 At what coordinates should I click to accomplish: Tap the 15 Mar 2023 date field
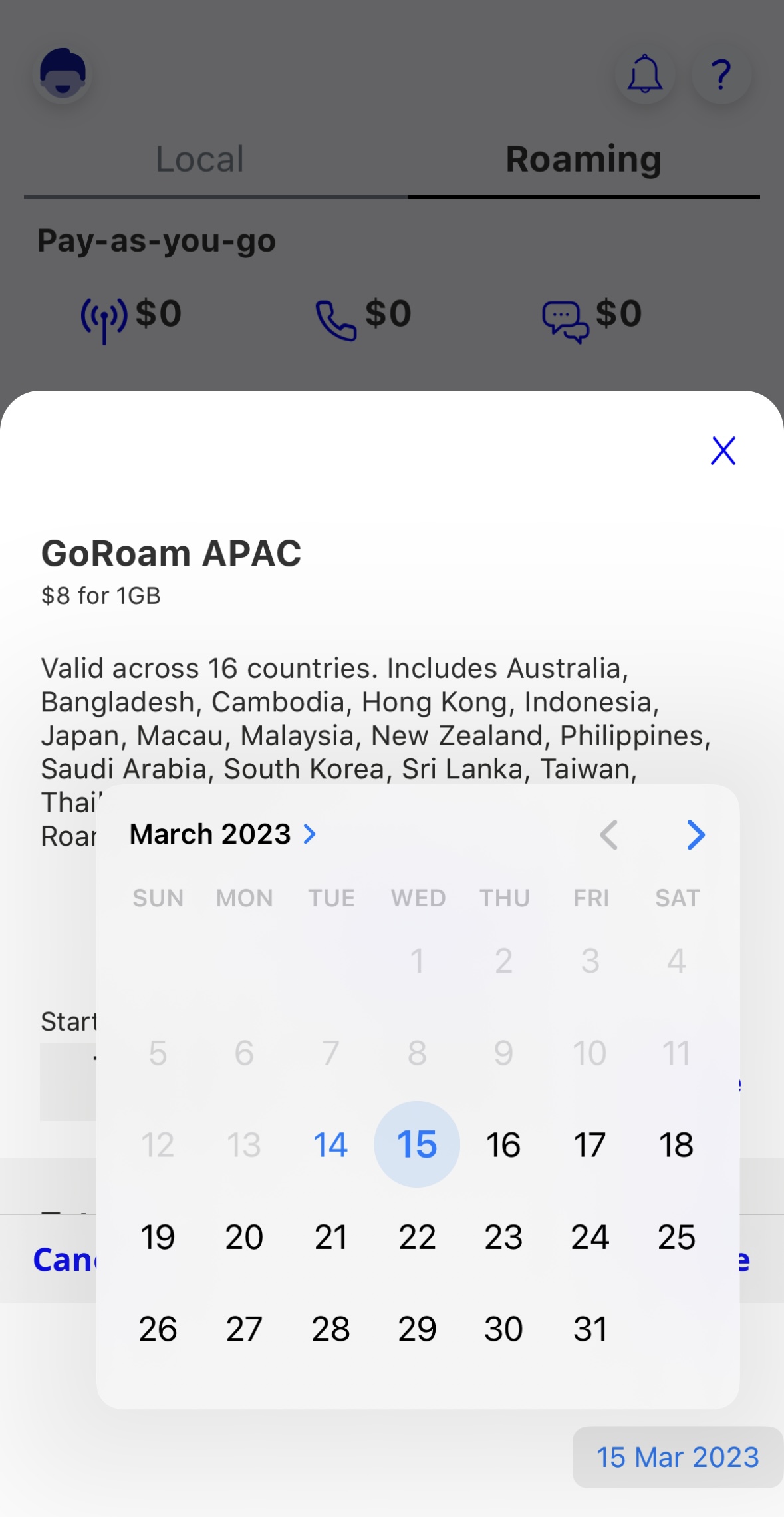(677, 1457)
